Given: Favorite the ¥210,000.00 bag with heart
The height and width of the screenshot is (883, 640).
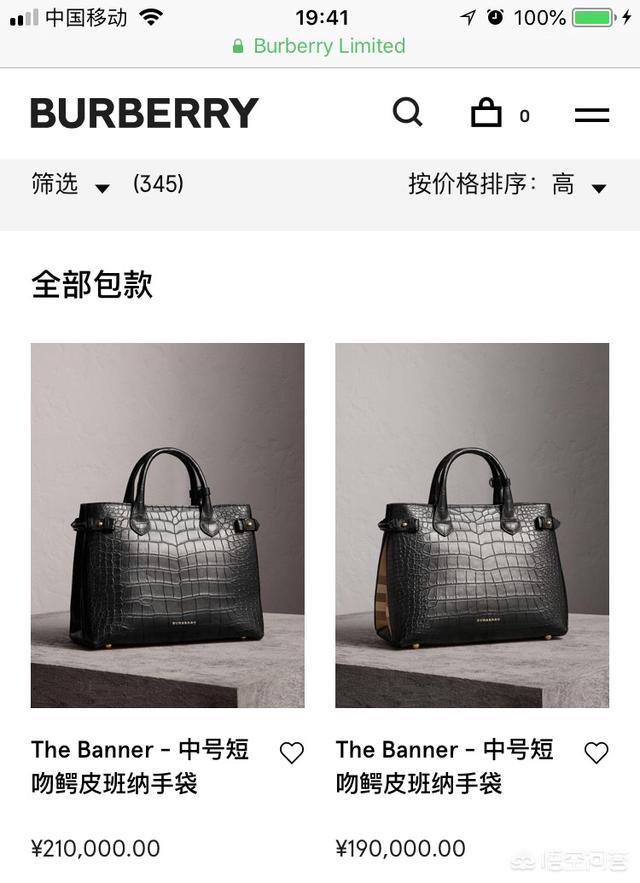Looking at the screenshot, I should 291,753.
